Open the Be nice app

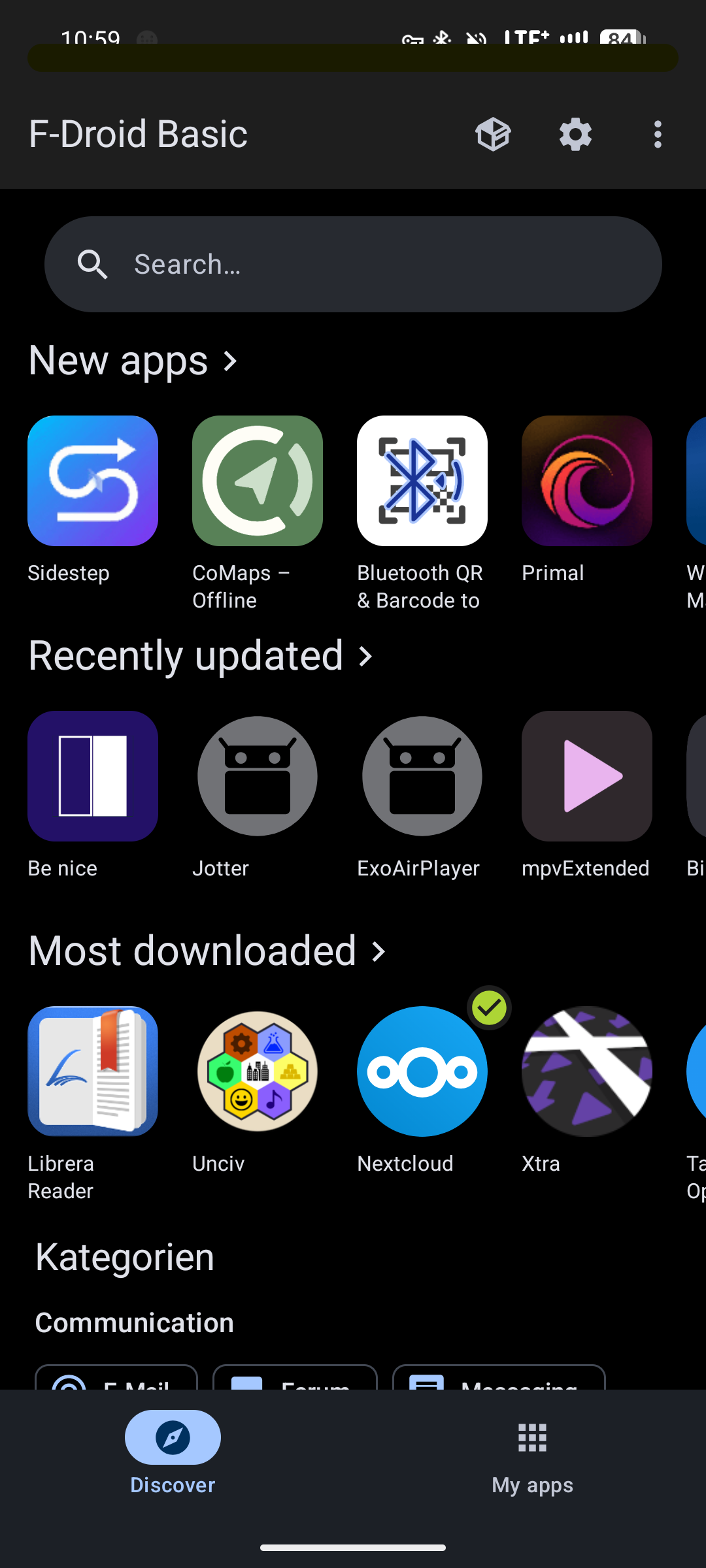[93, 776]
